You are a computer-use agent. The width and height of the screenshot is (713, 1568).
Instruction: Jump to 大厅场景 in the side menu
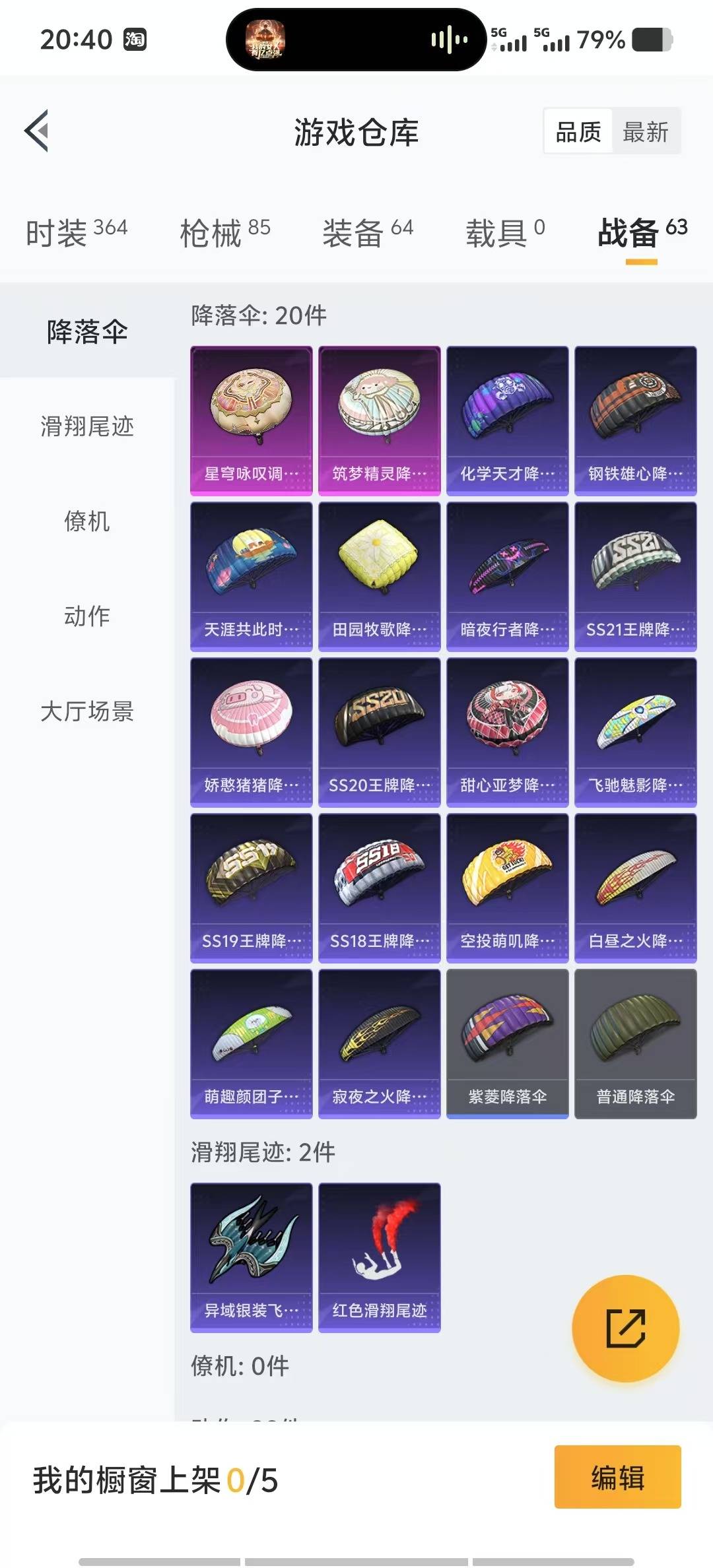[87, 711]
